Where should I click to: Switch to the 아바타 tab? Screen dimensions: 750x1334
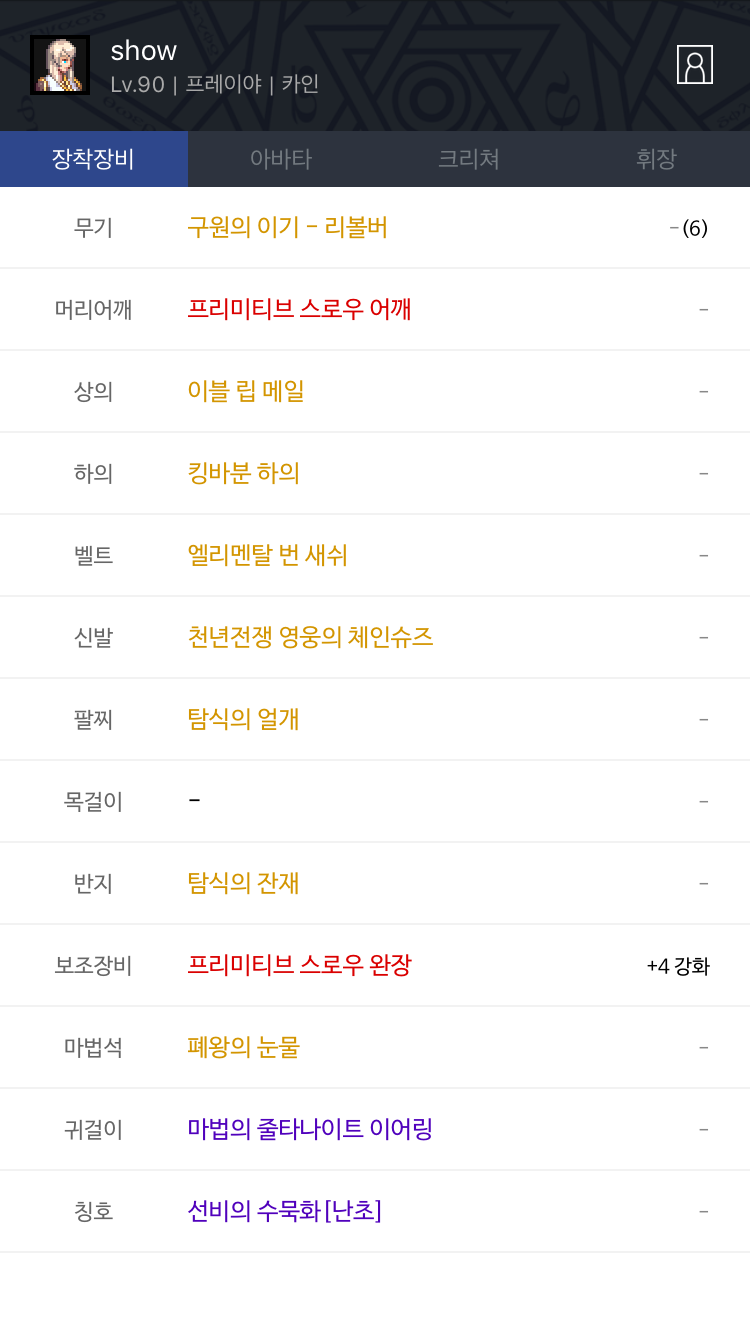coord(281,159)
